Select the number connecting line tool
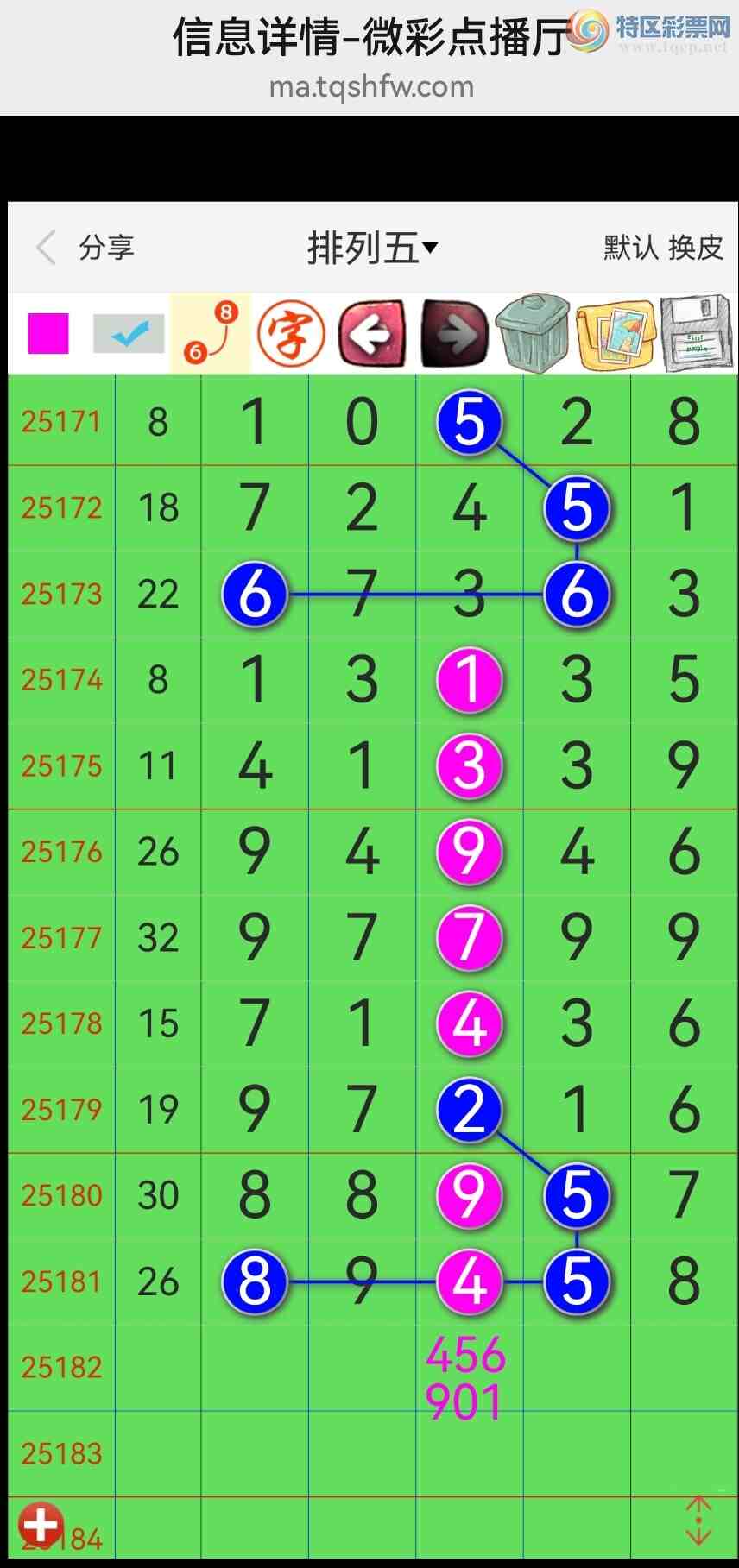Viewport: 739px width, 1568px height. point(210,333)
